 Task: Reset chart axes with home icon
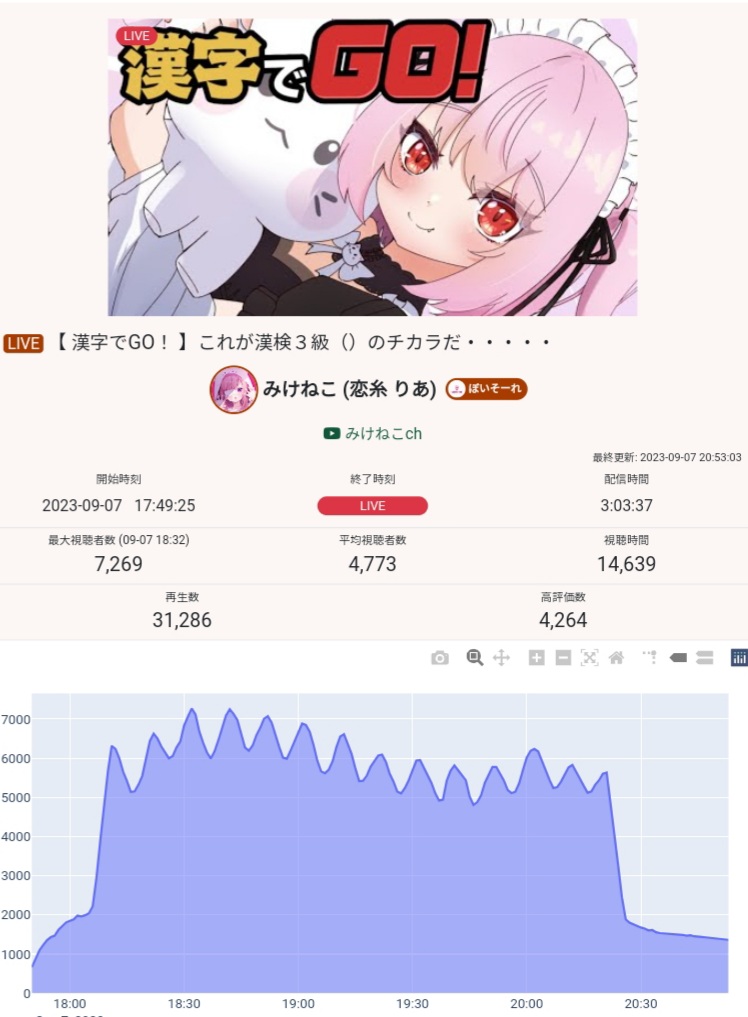point(616,657)
